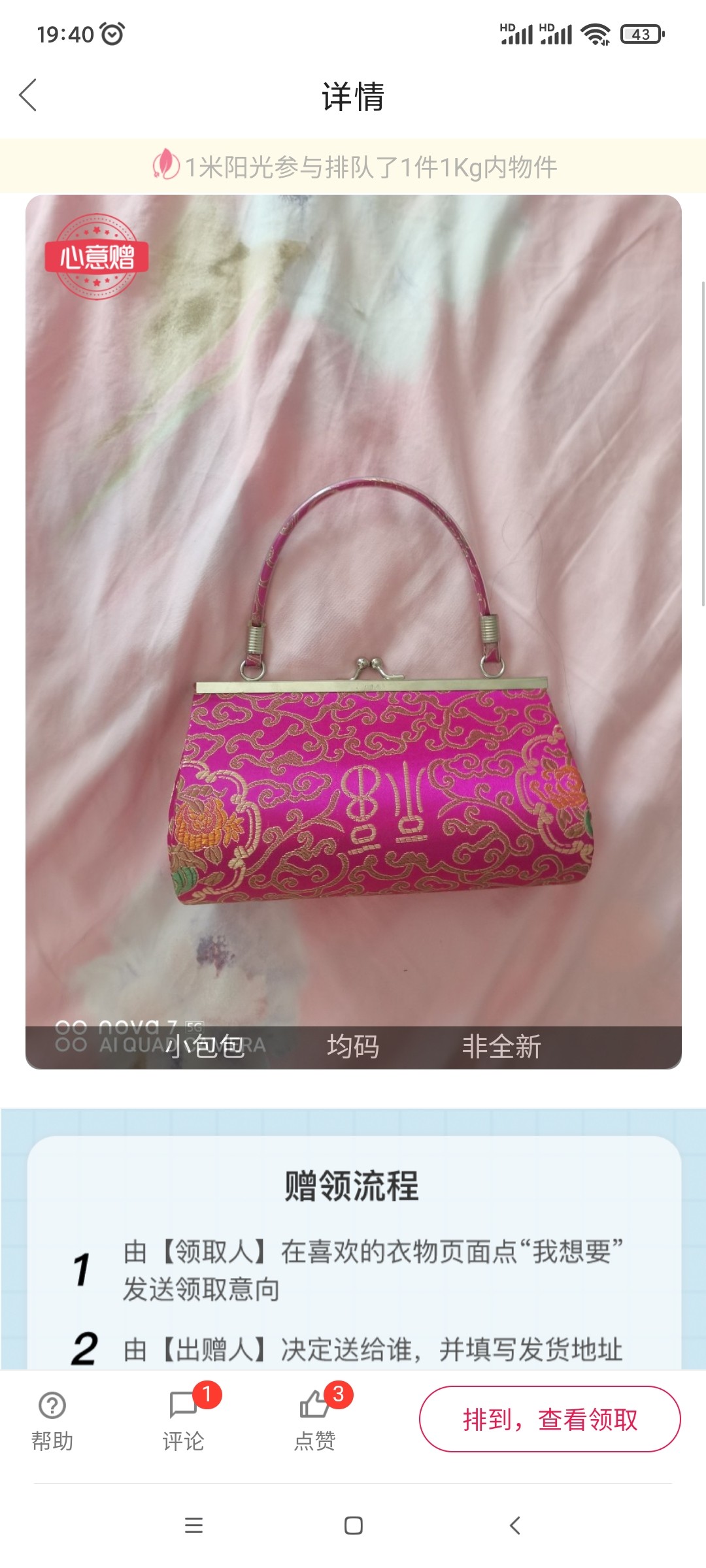This screenshot has height=1568, width=706.
Task: Open 帮助 help
Action: [52, 1419]
